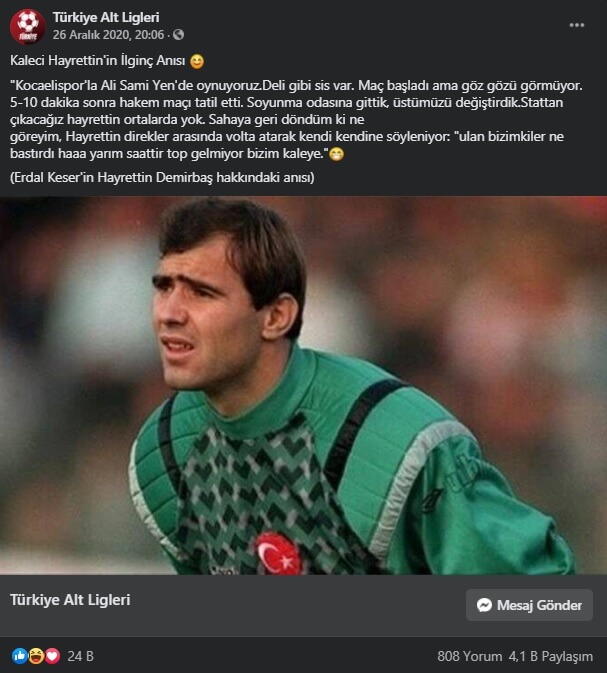607x673 pixels.
Task: View the 4,1 B Paylaşım shares
Action: pos(550,657)
